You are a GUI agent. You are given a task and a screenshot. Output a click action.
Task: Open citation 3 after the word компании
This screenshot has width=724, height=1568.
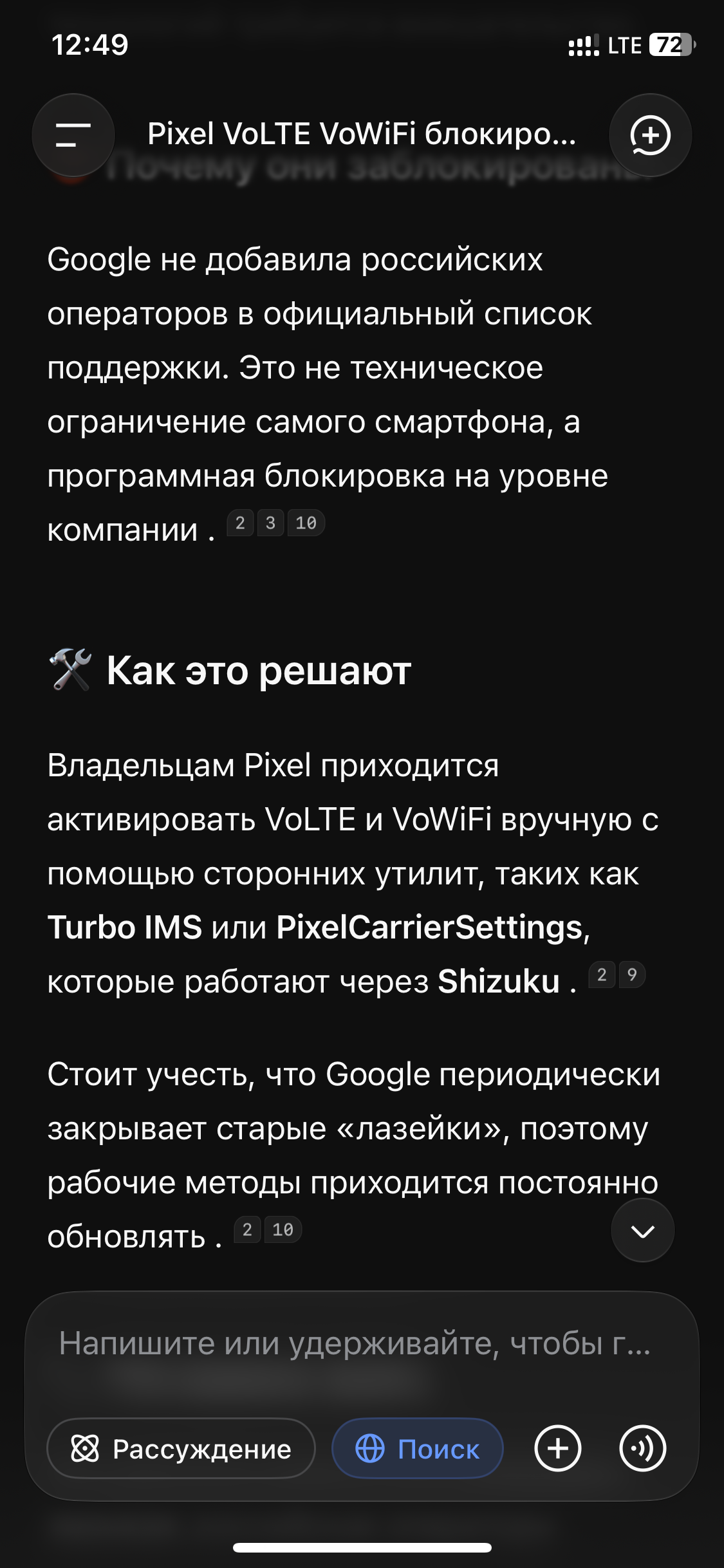click(271, 523)
